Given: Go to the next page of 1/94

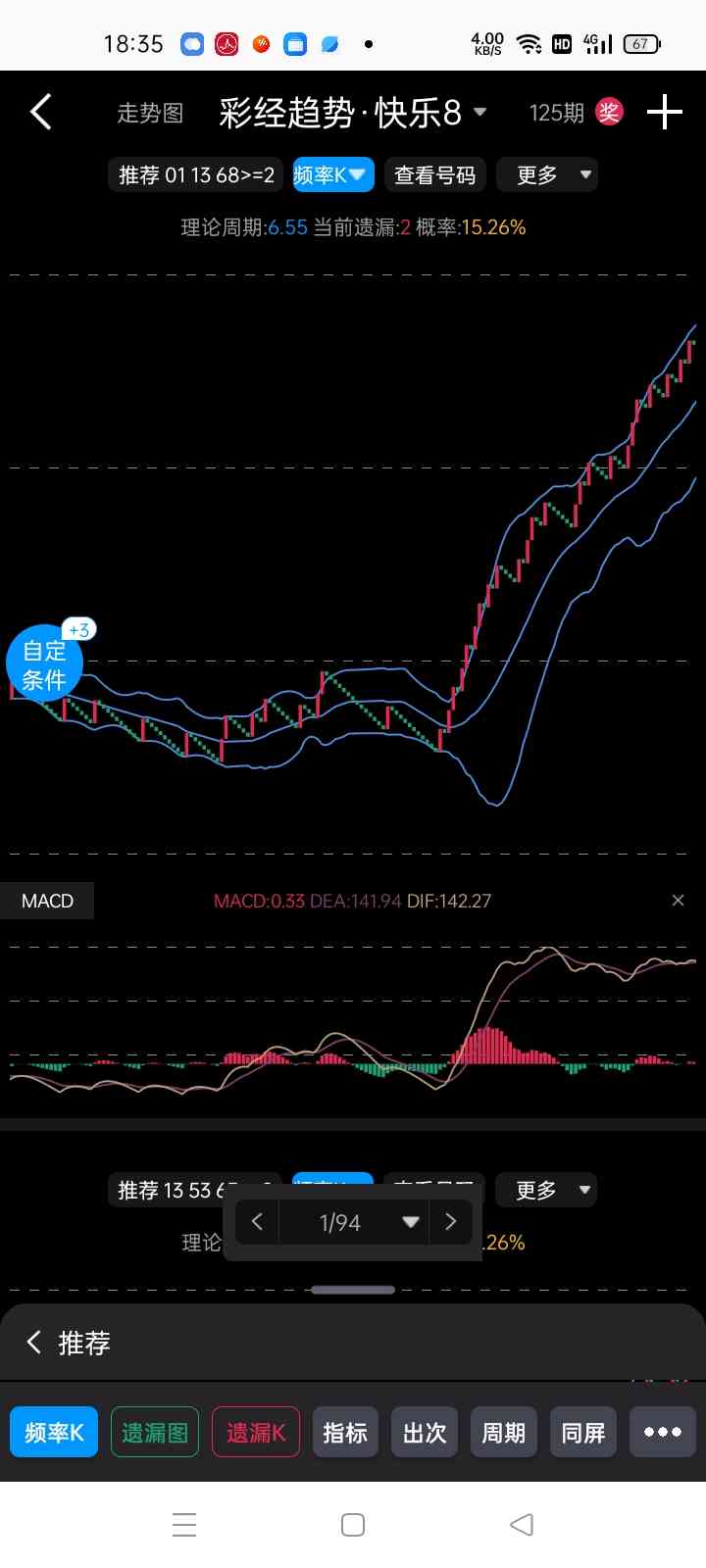Looking at the screenshot, I should (451, 1222).
